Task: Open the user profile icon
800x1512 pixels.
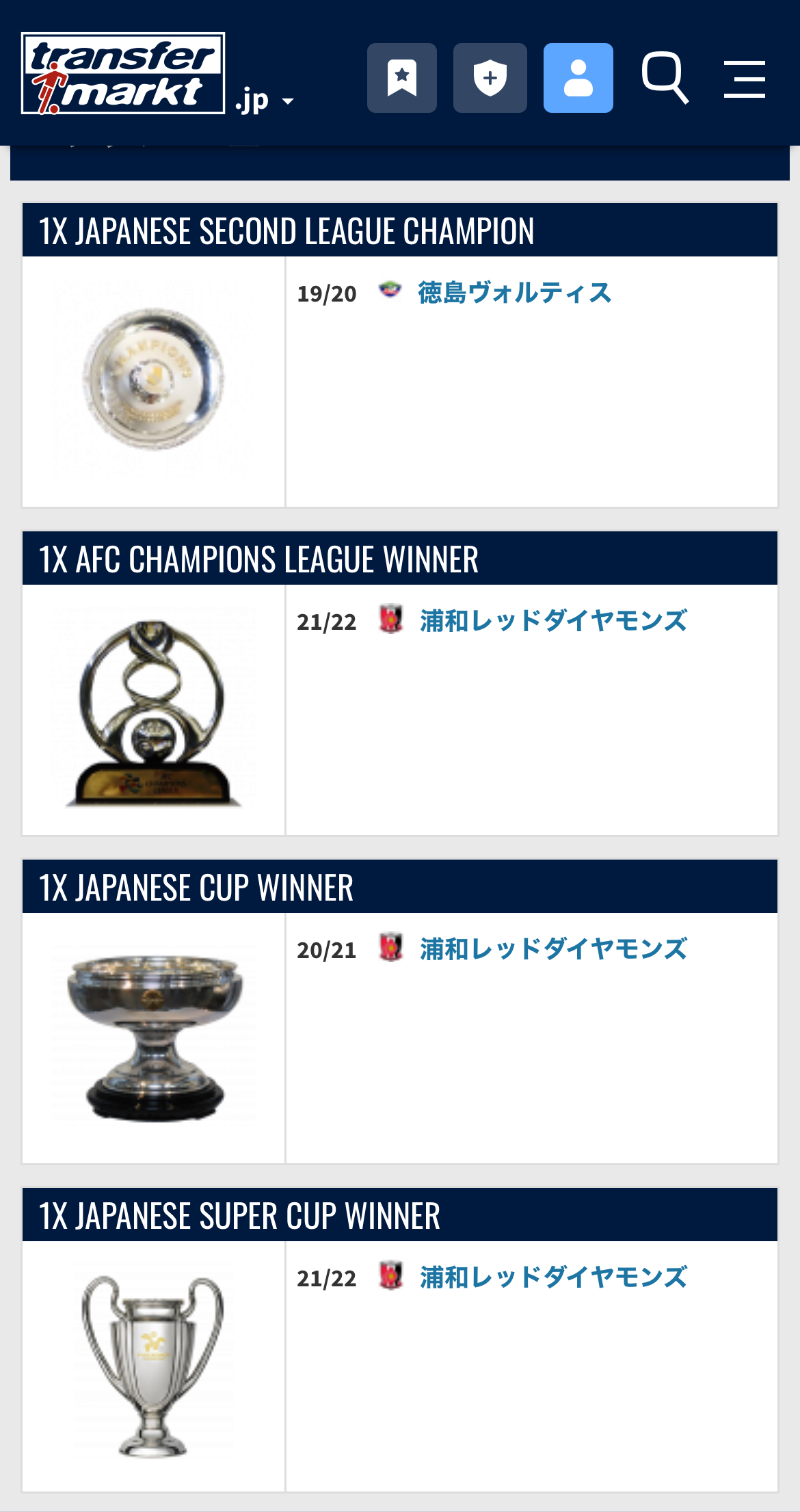Action: (578, 78)
